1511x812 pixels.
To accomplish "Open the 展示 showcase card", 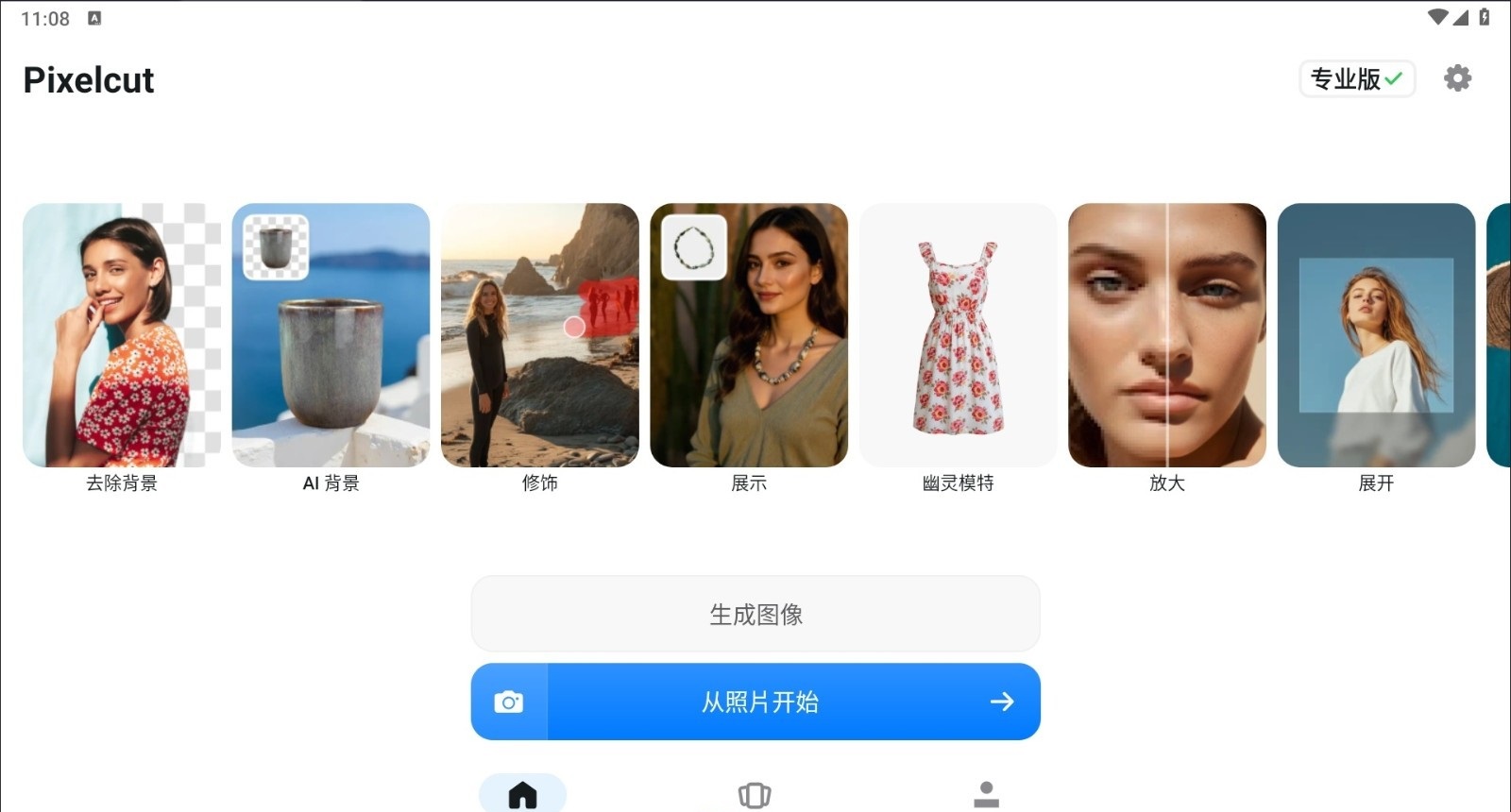I will click(x=749, y=335).
